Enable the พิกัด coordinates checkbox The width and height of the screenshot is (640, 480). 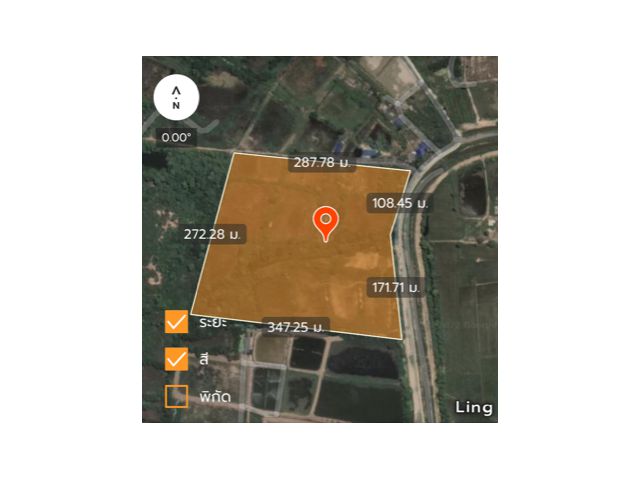pyautogui.click(x=177, y=396)
